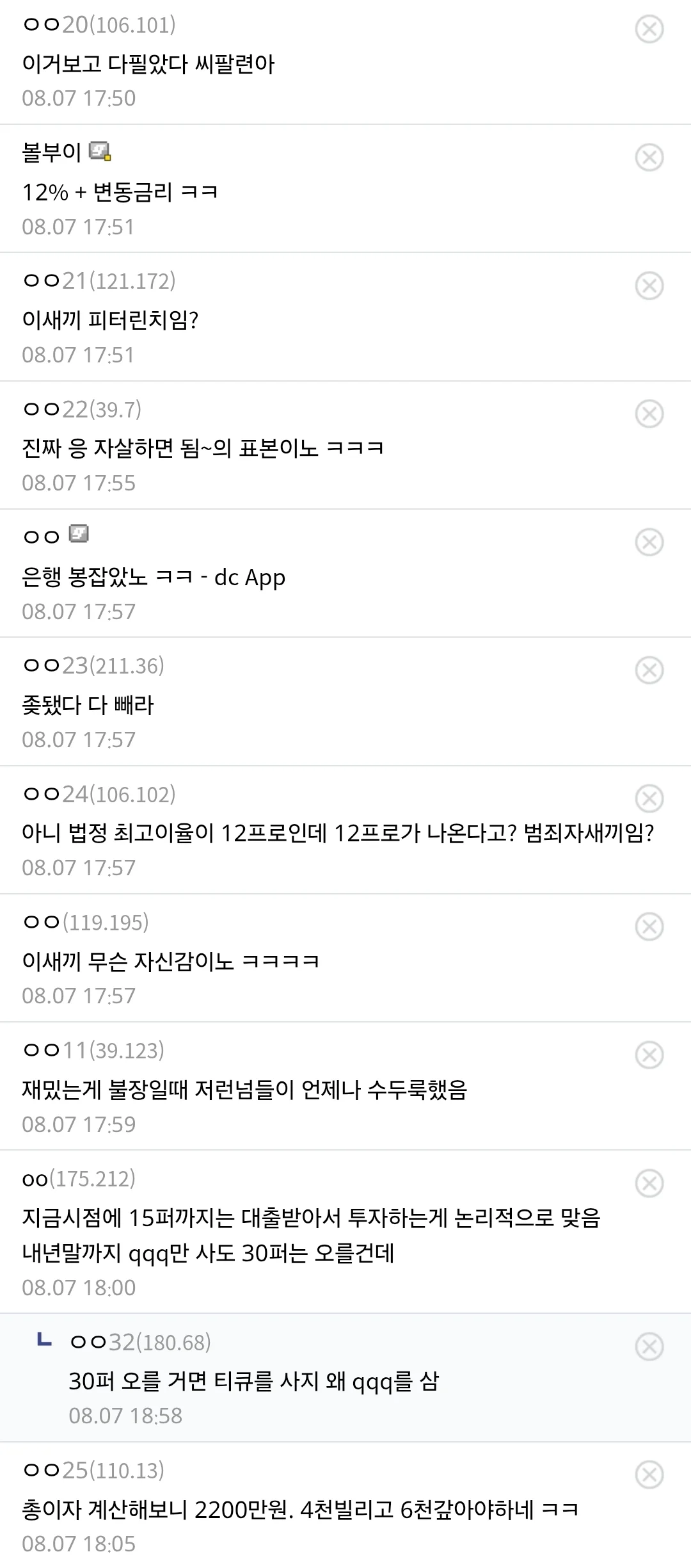Delete the reply by ㅇㅇ32(180.68)
This screenshot has height=1568, width=691.
(649, 1346)
